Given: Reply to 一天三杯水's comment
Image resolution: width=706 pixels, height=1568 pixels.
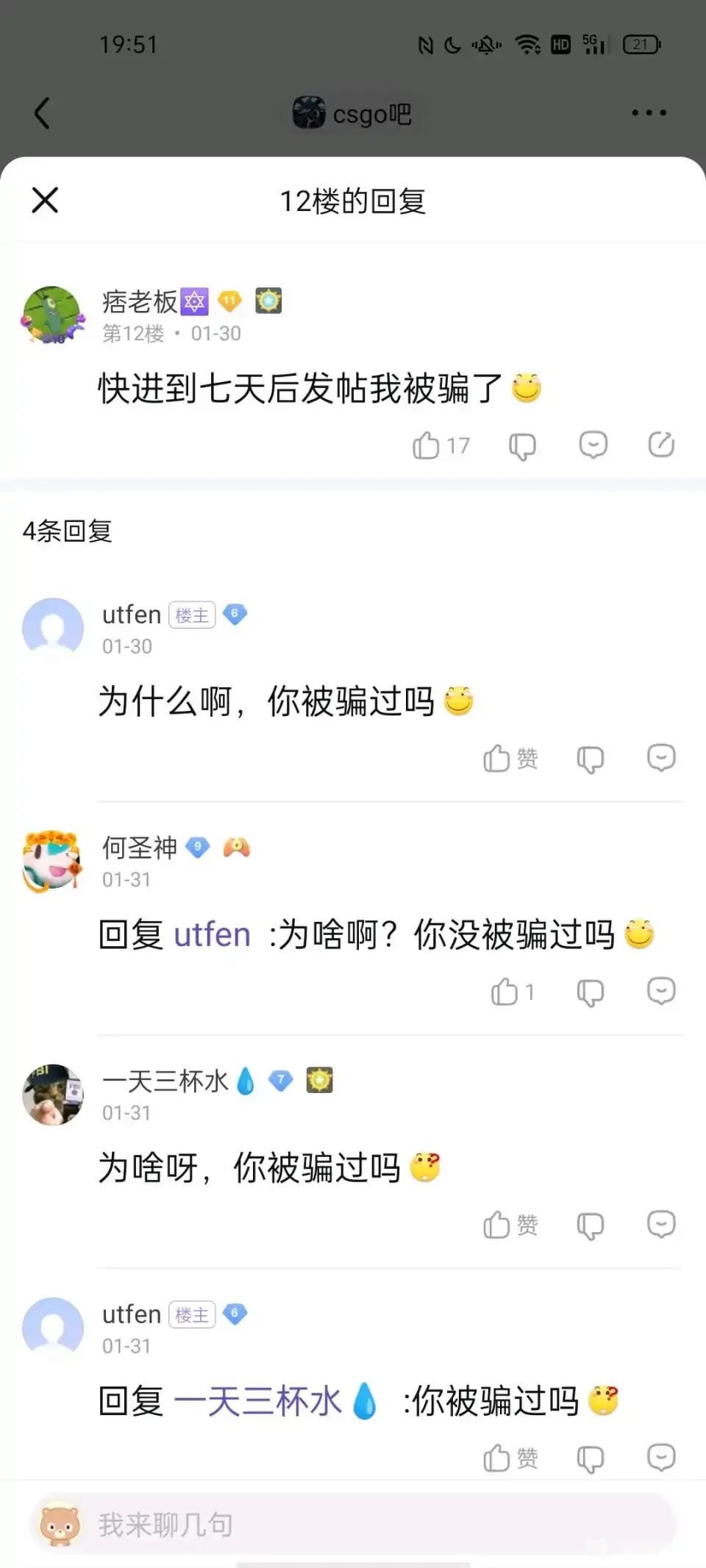Looking at the screenshot, I should (661, 1225).
